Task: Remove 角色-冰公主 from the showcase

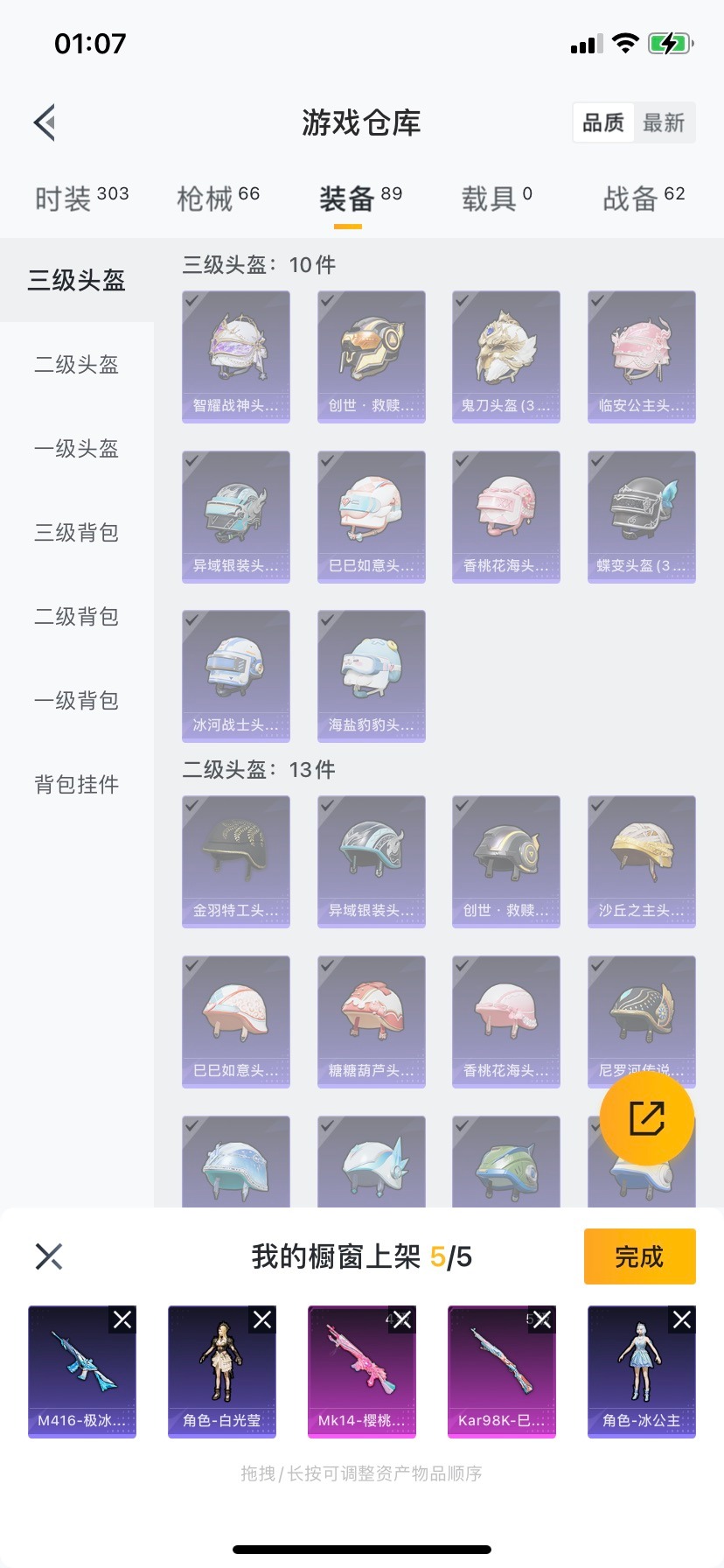Action: 682,1319
